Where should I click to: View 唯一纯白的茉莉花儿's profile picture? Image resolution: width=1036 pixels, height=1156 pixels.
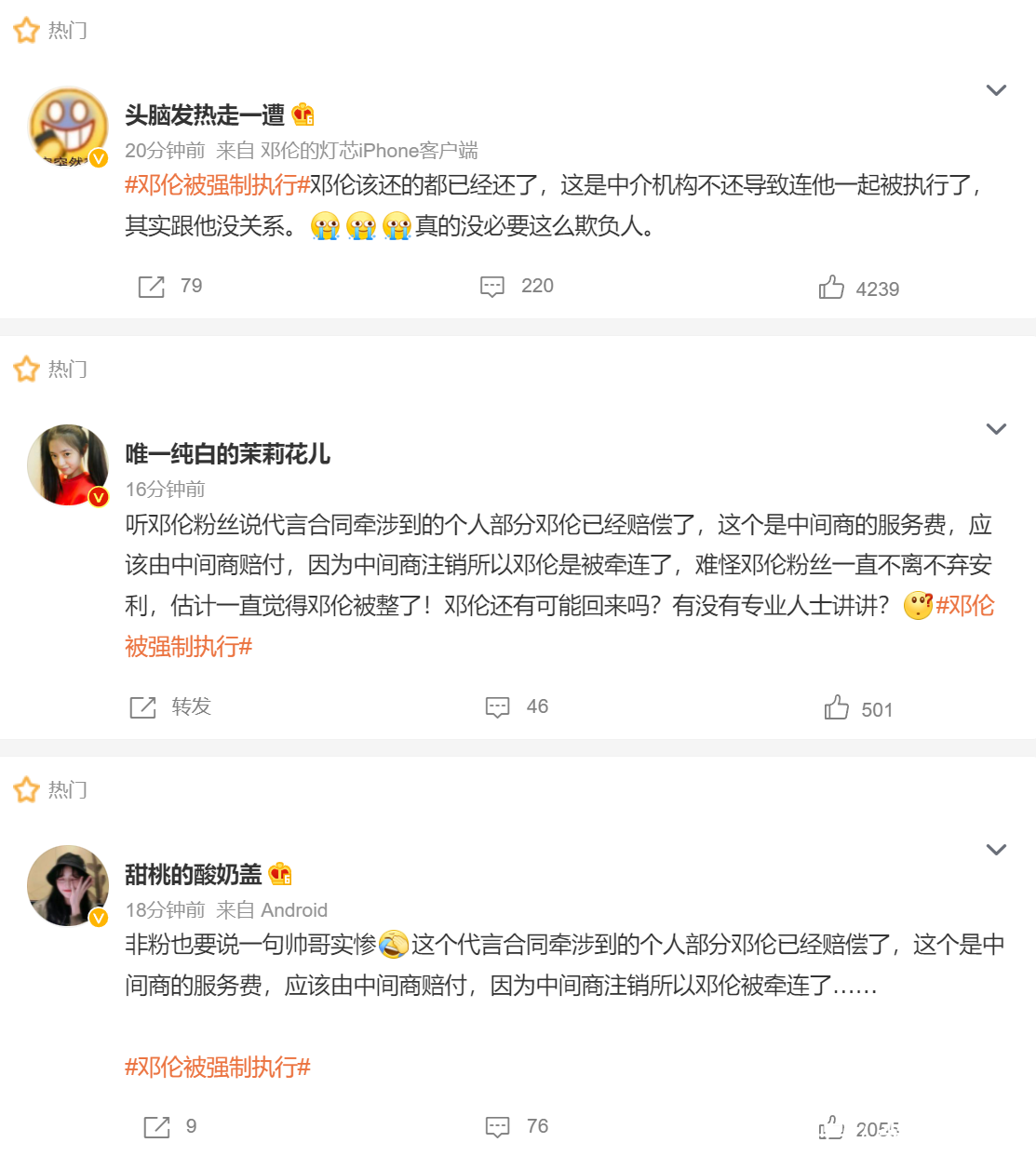click(x=68, y=465)
